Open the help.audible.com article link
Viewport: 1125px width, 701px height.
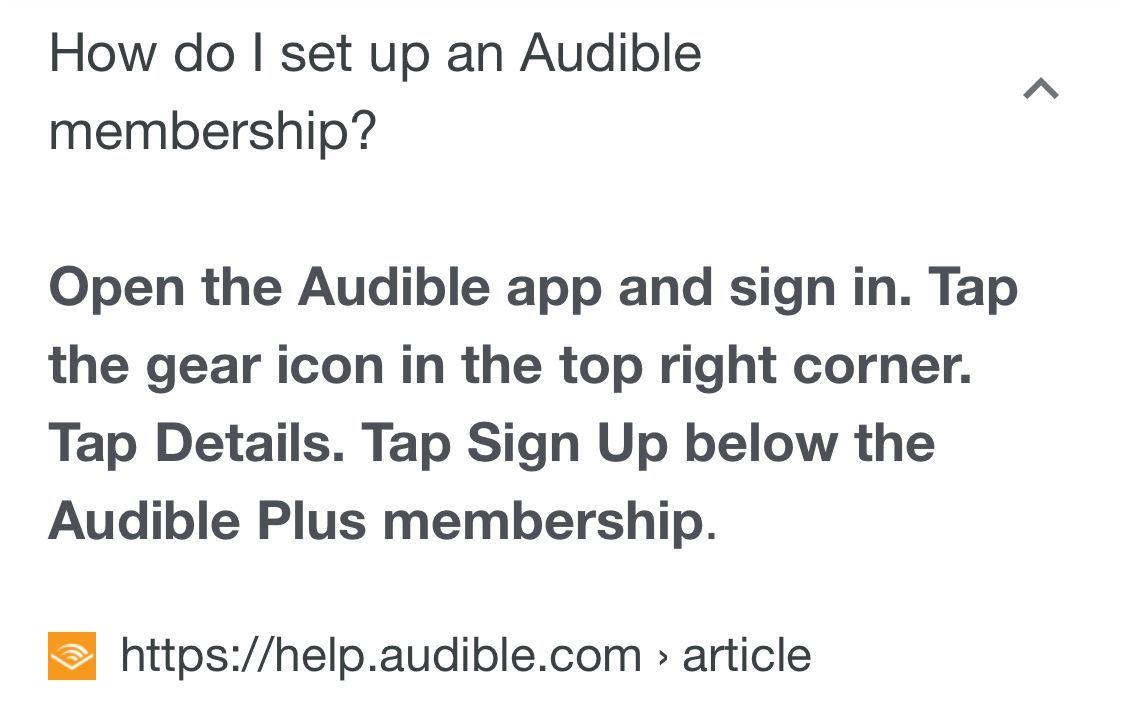(x=464, y=656)
